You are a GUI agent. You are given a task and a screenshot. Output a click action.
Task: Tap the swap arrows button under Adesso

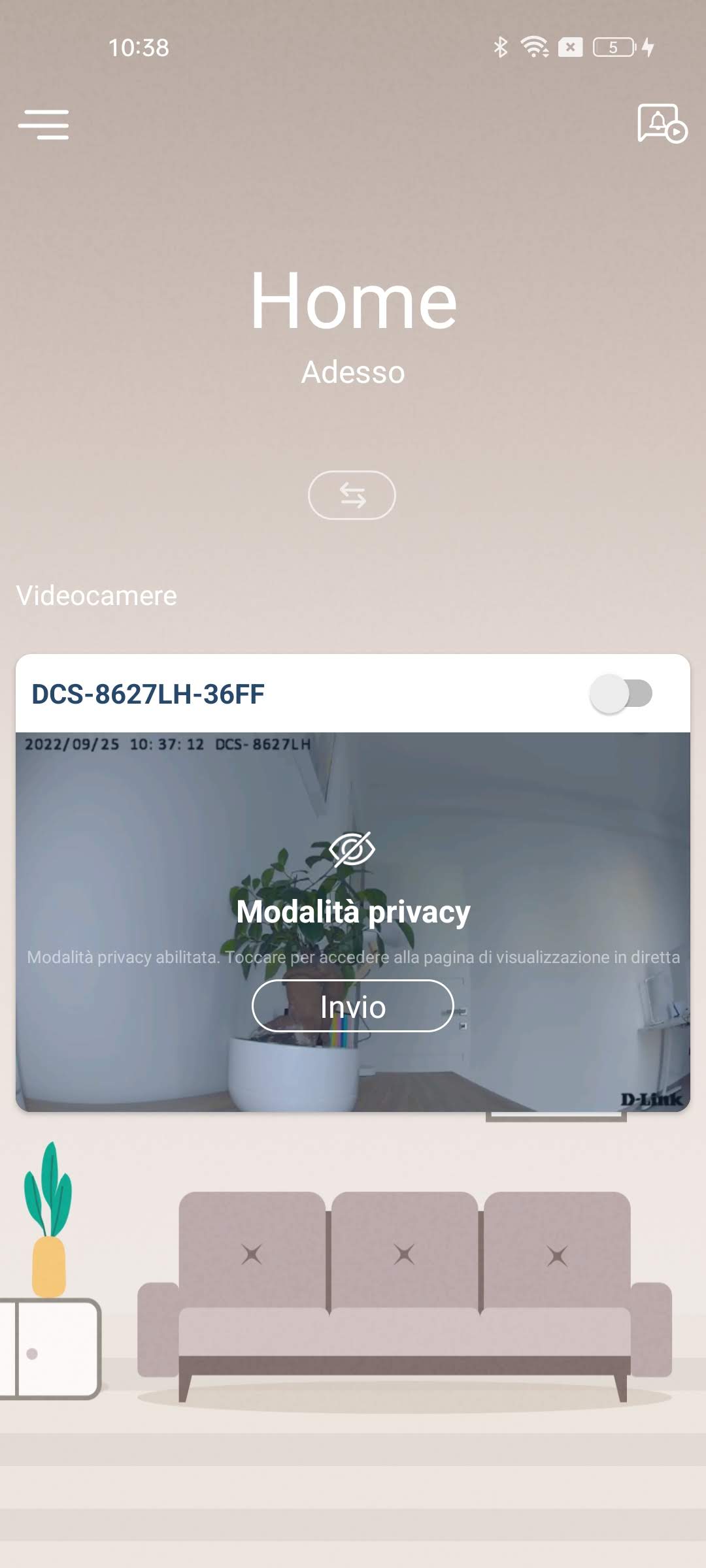click(352, 495)
